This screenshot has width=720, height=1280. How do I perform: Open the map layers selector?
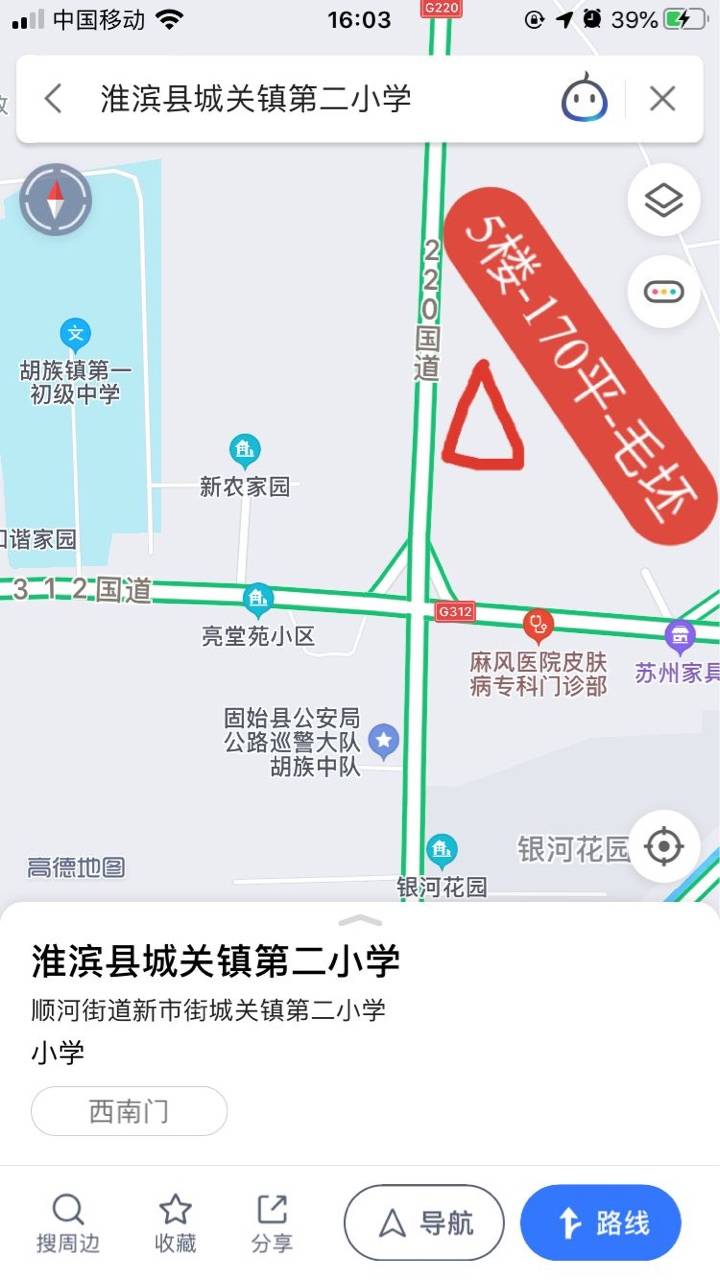[x=663, y=201]
